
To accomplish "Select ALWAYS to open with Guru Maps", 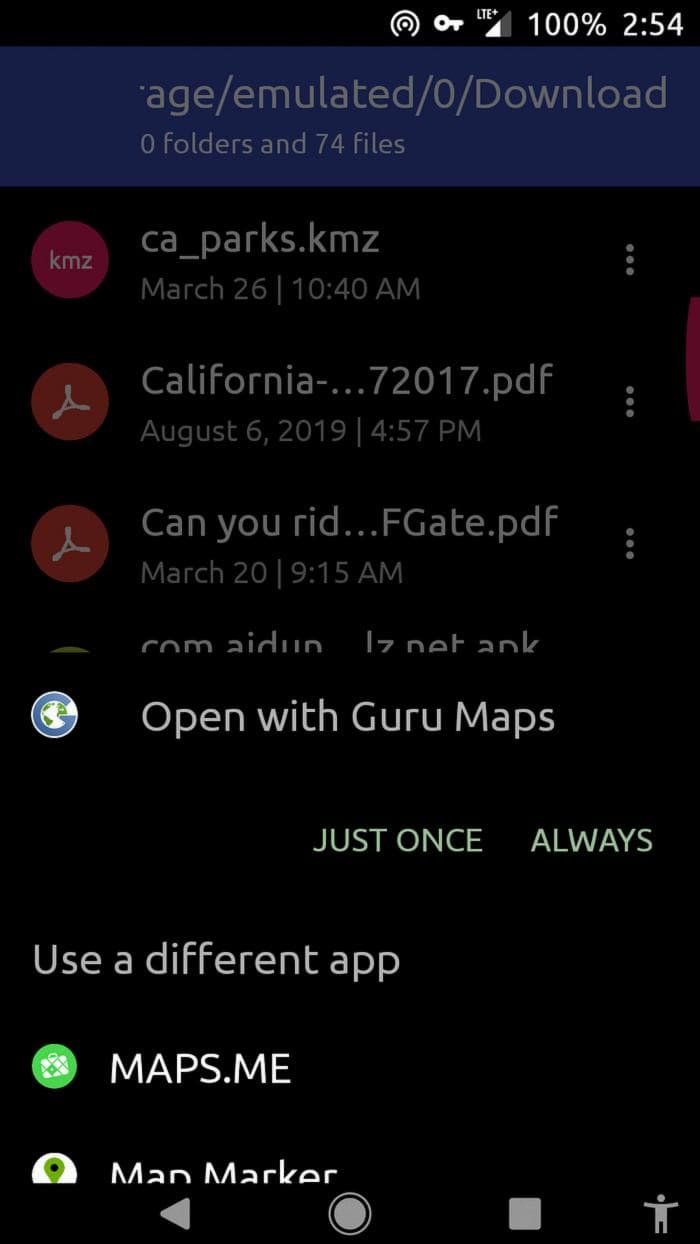I will point(591,840).
